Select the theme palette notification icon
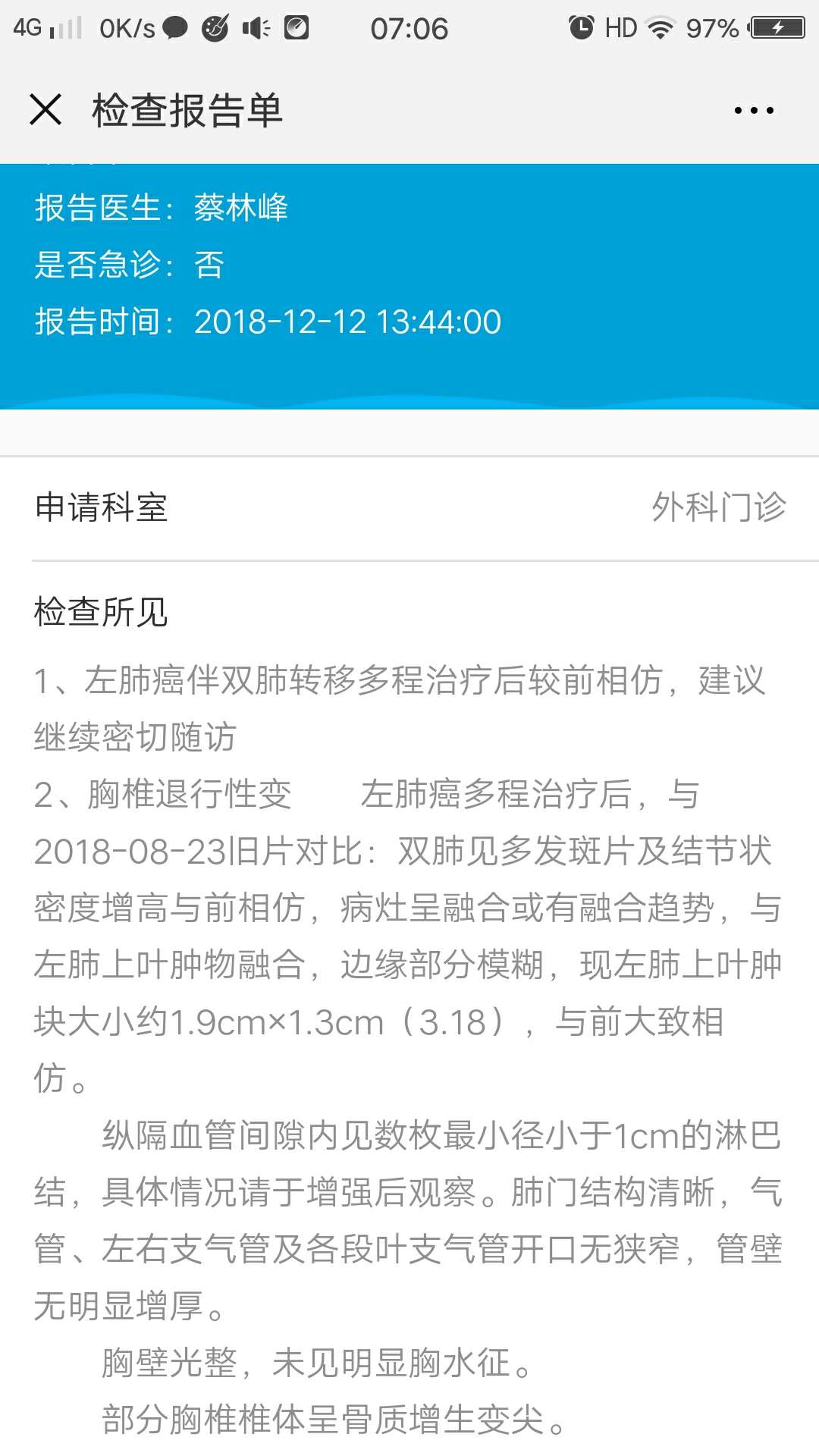The height and width of the screenshot is (1456, 819). tap(216, 29)
